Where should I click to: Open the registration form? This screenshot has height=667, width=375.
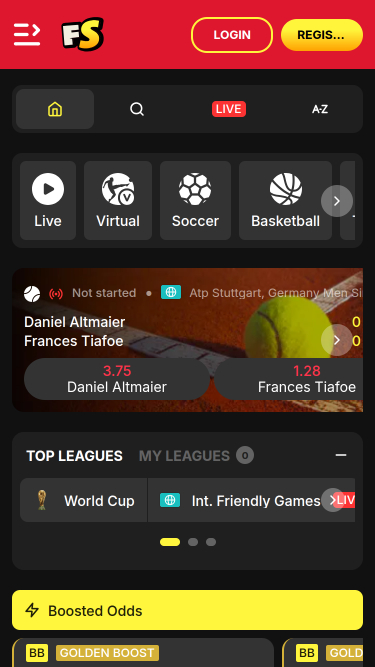(x=322, y=35)
